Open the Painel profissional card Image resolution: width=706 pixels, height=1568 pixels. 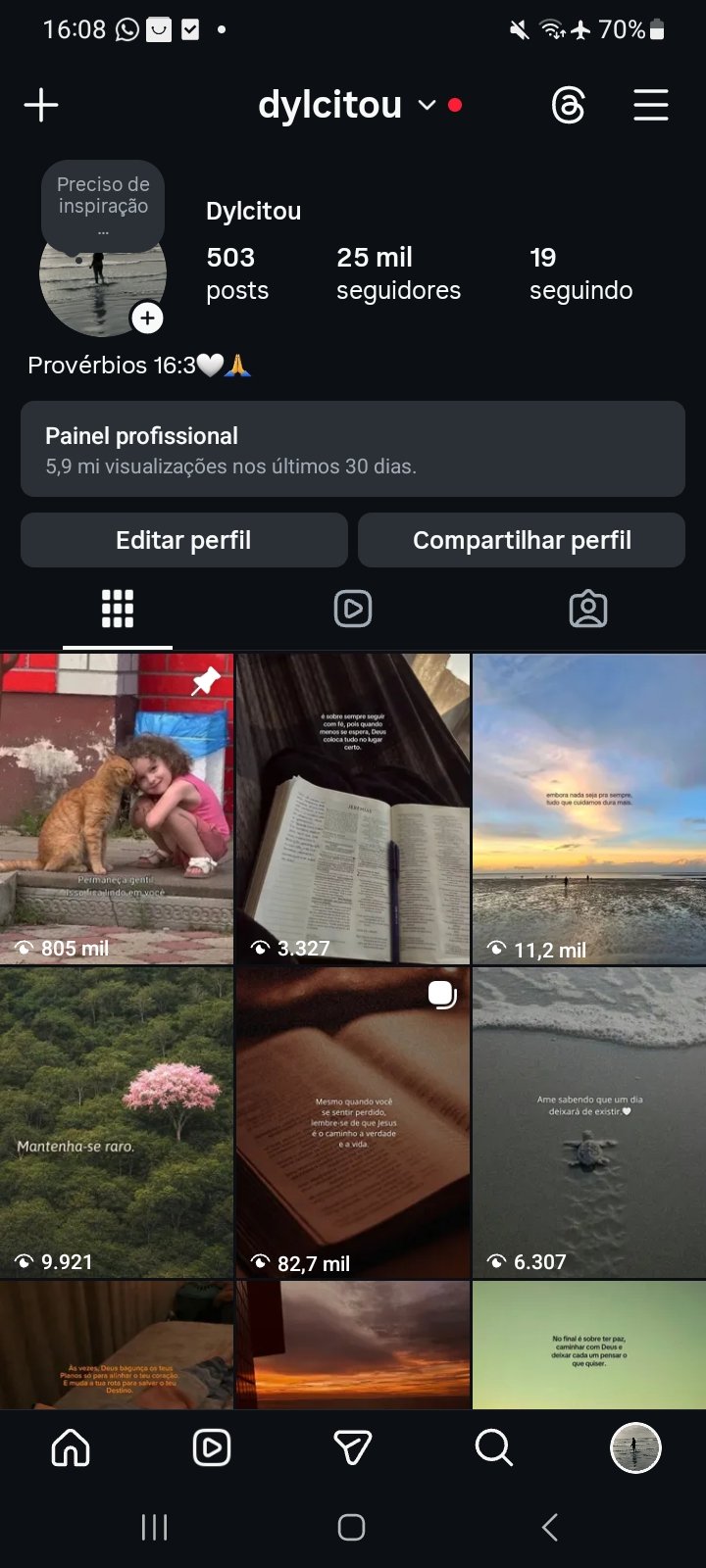[353, 449]
